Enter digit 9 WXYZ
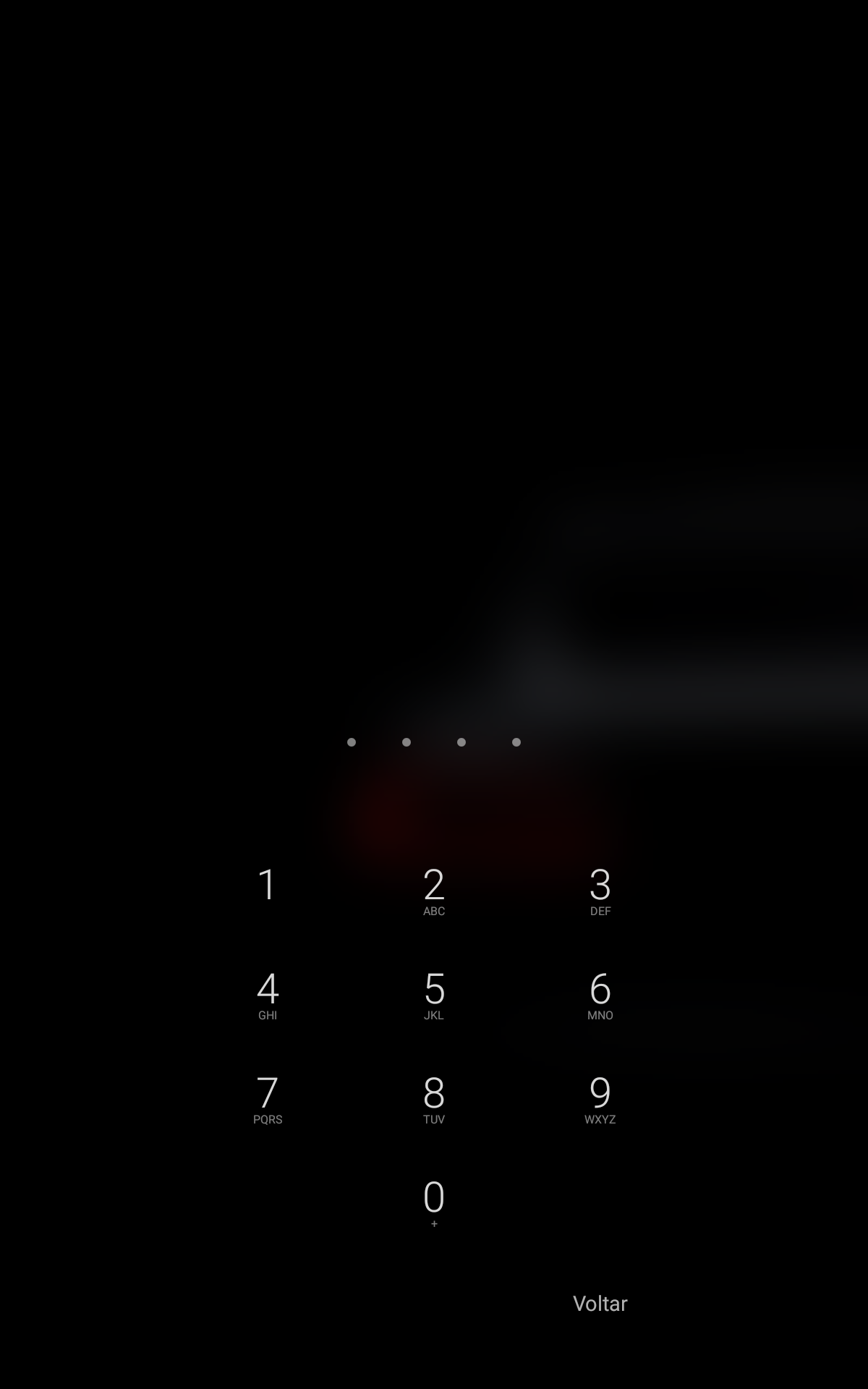The height and width of the screenshot is (1389, 868). pos(600,1100)
